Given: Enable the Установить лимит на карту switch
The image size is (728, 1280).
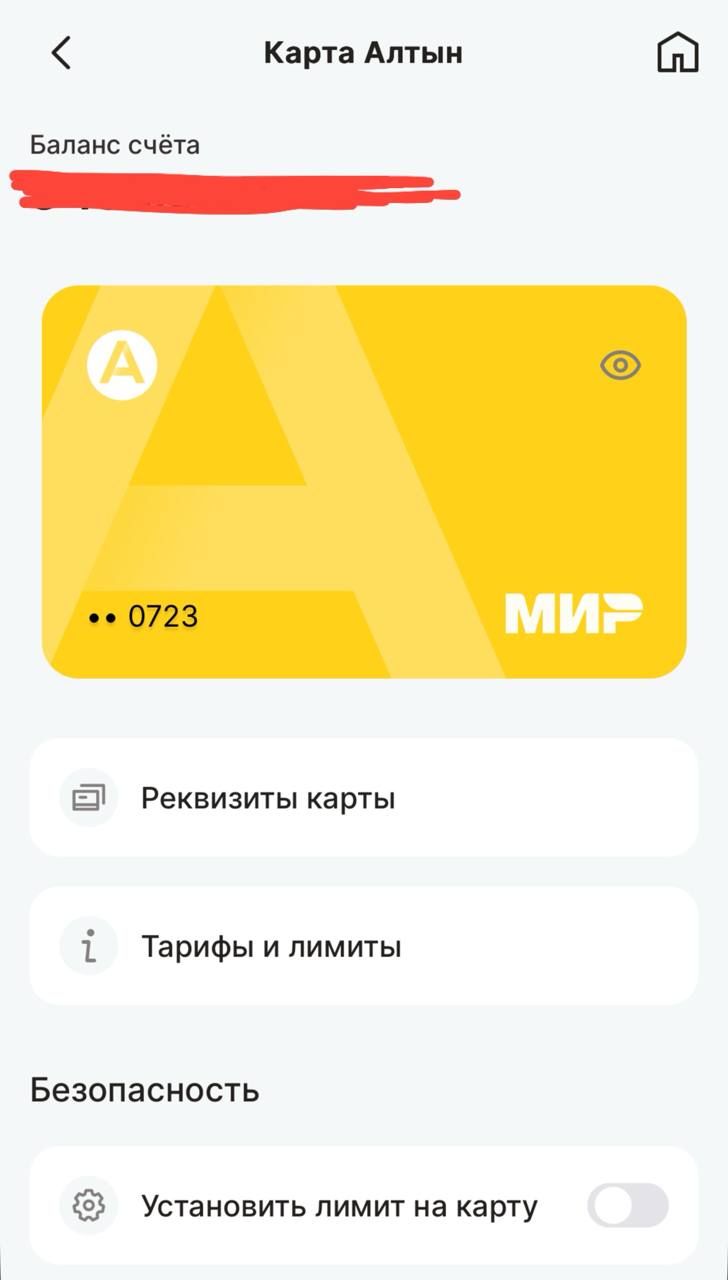Looking at the screenshot, I should [627, 1205].
